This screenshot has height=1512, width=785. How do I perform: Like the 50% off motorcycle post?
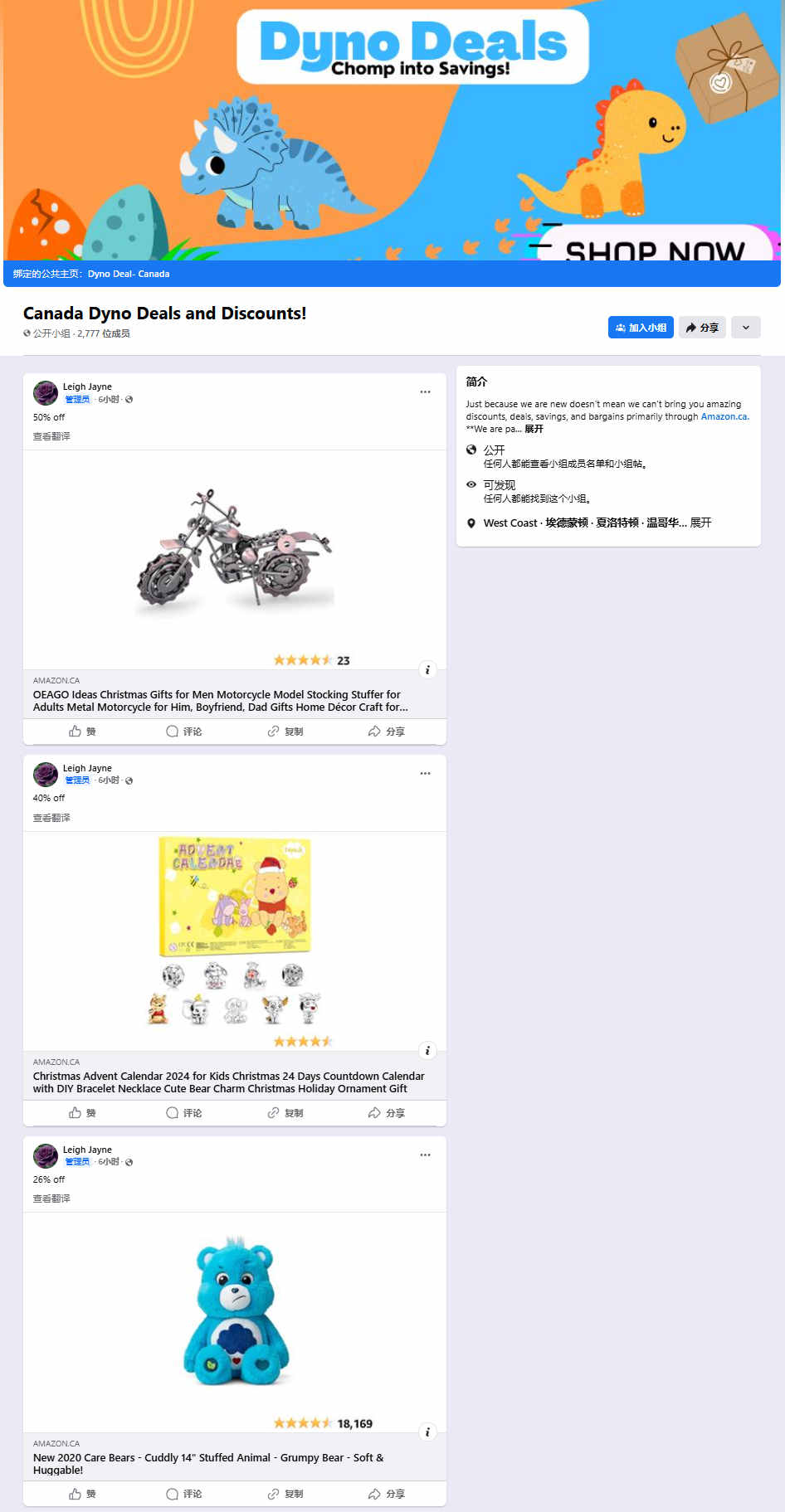[82, 732]
